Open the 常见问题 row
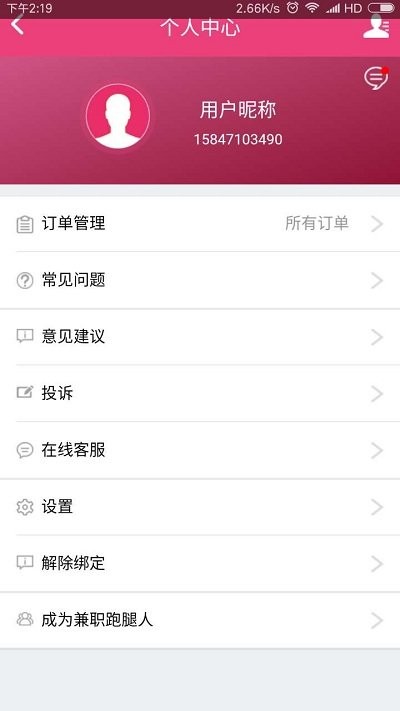 coord(200,280)
